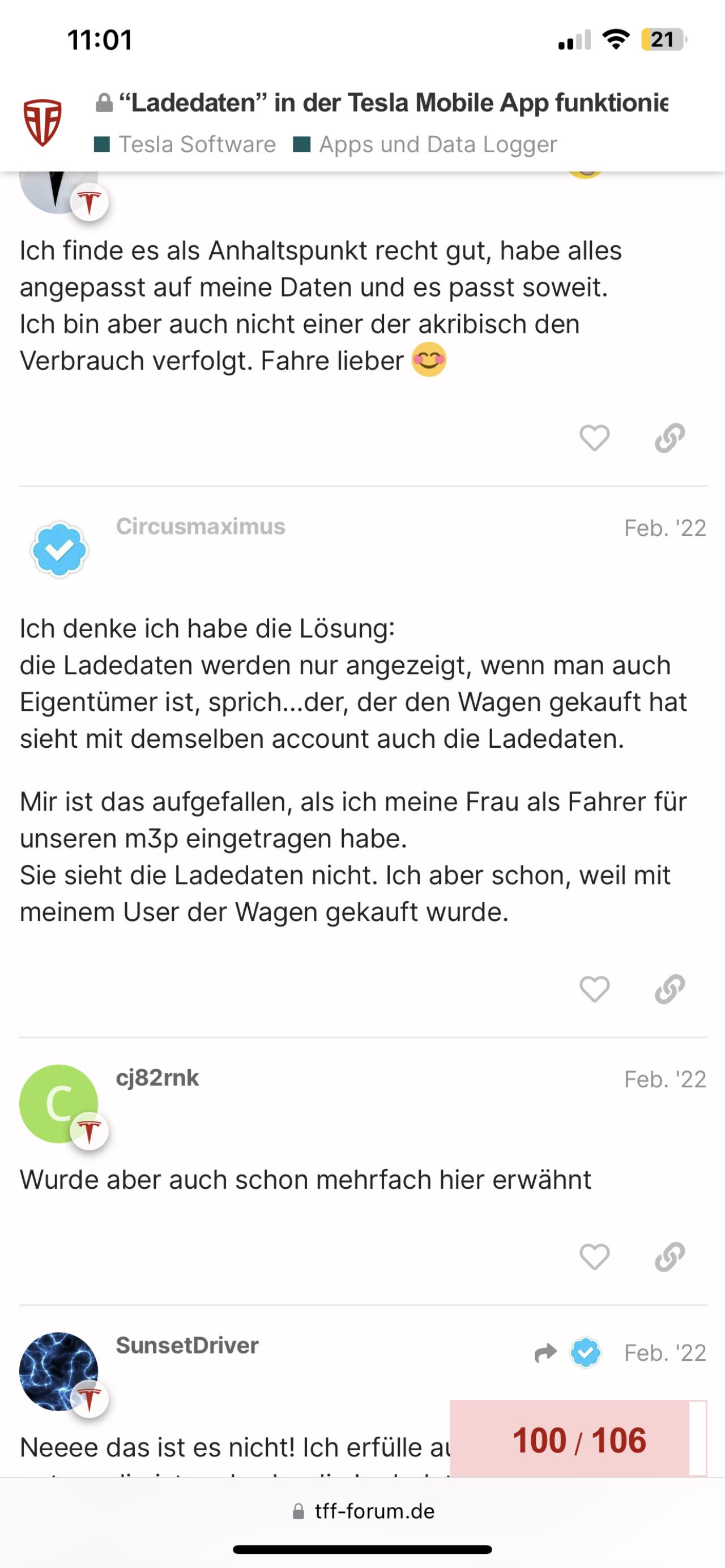Share link to Circusmaximus's post
Viewport: 725px width, 1568px height.
[669, 988]
